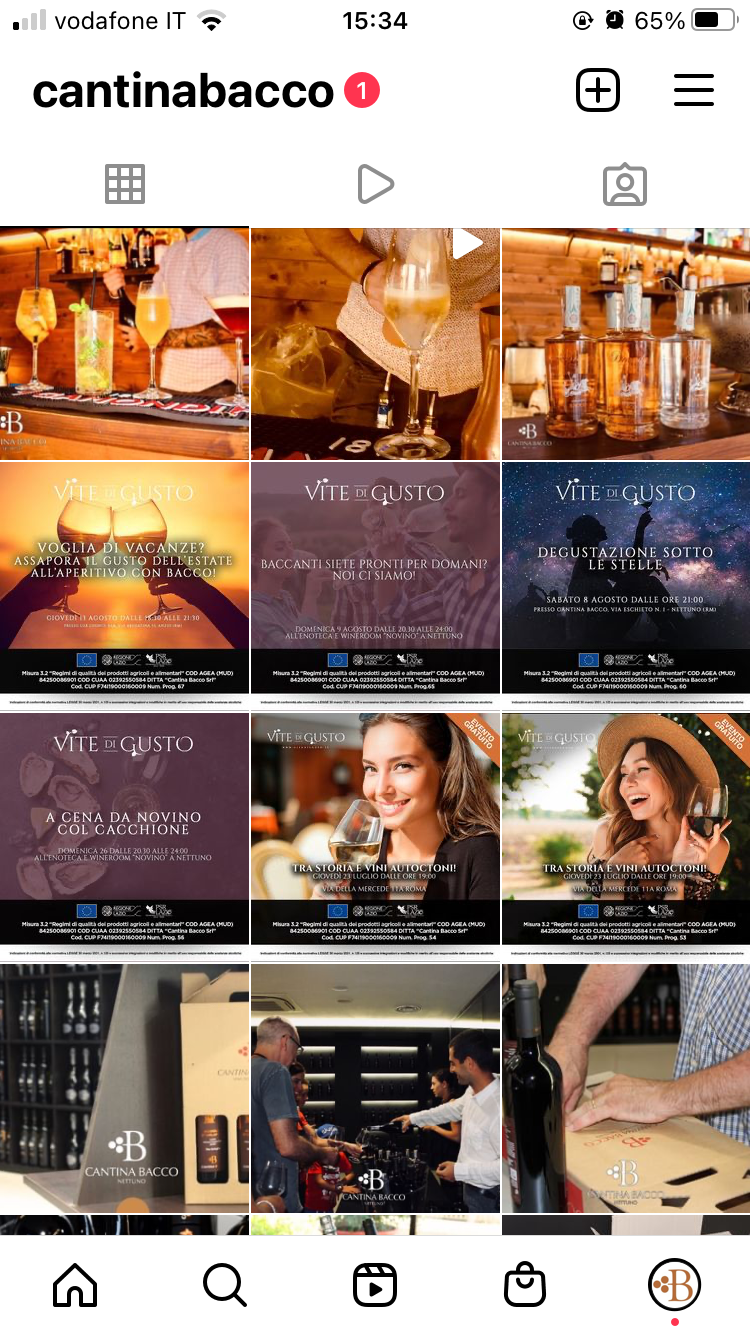Tap the cantinabacco account switcher title
Screen dimensions: 750x1334
[183, 91]
